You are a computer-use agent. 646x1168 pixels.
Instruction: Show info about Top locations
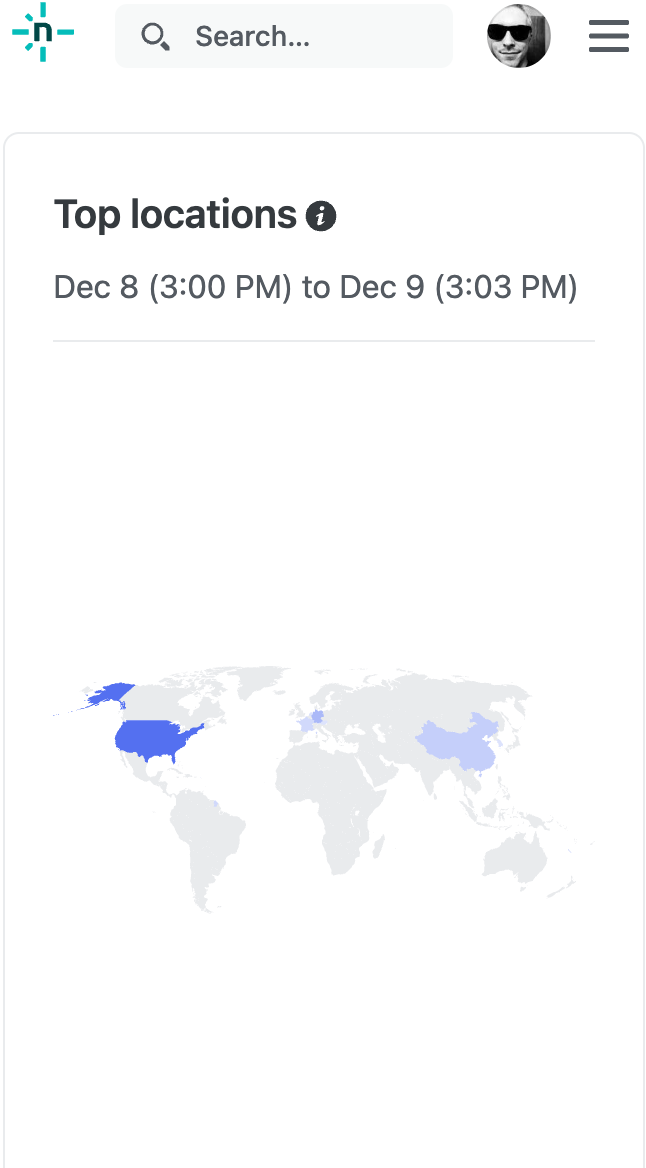tap(321, 216)
